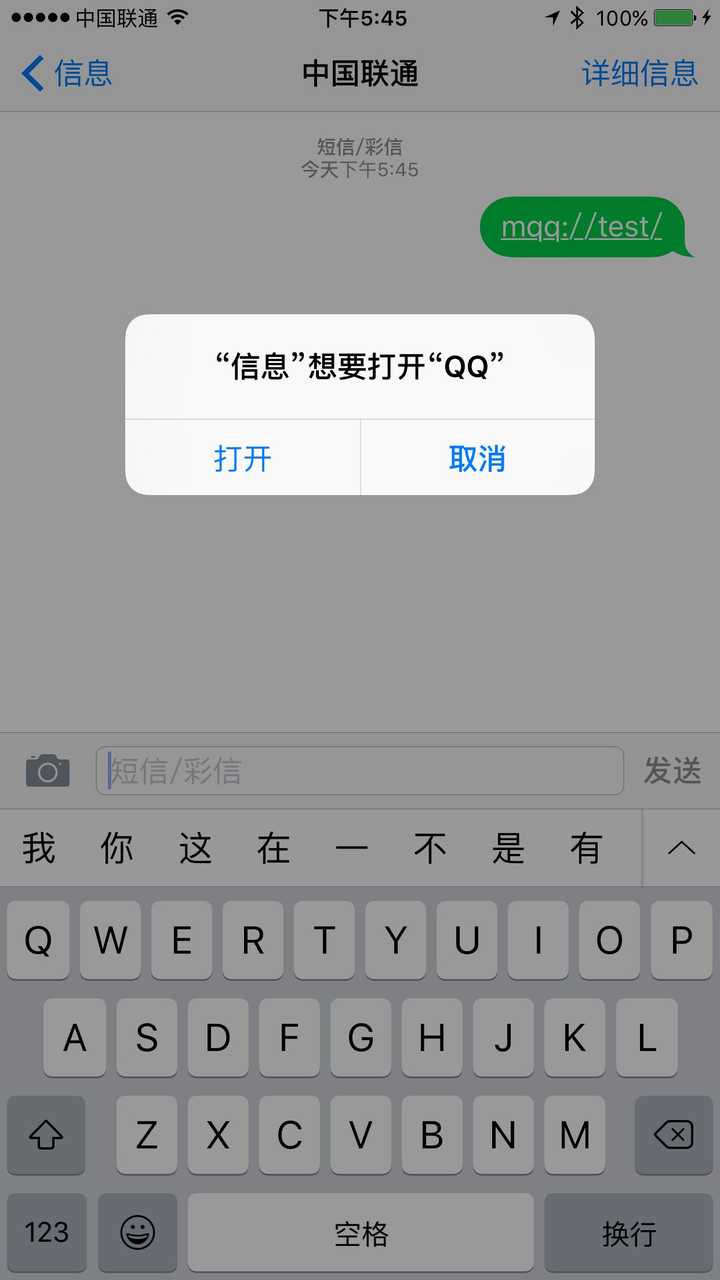This screenshot has height=1280, width=720.
Task: Tap the keyboard backspace key
Action: [x=673, y=1134]
